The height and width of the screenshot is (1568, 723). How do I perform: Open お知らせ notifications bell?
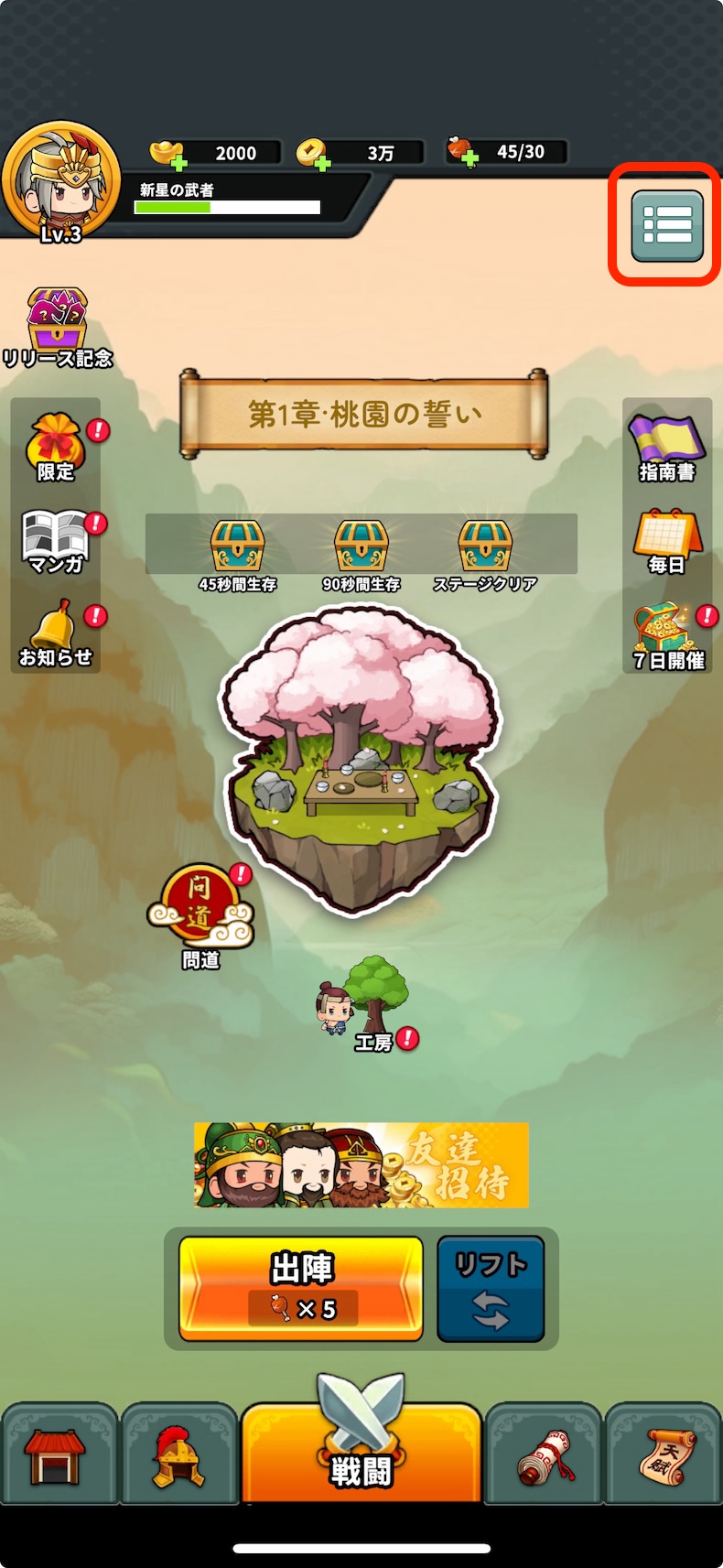pyautogui.click(x=55, y=632)
